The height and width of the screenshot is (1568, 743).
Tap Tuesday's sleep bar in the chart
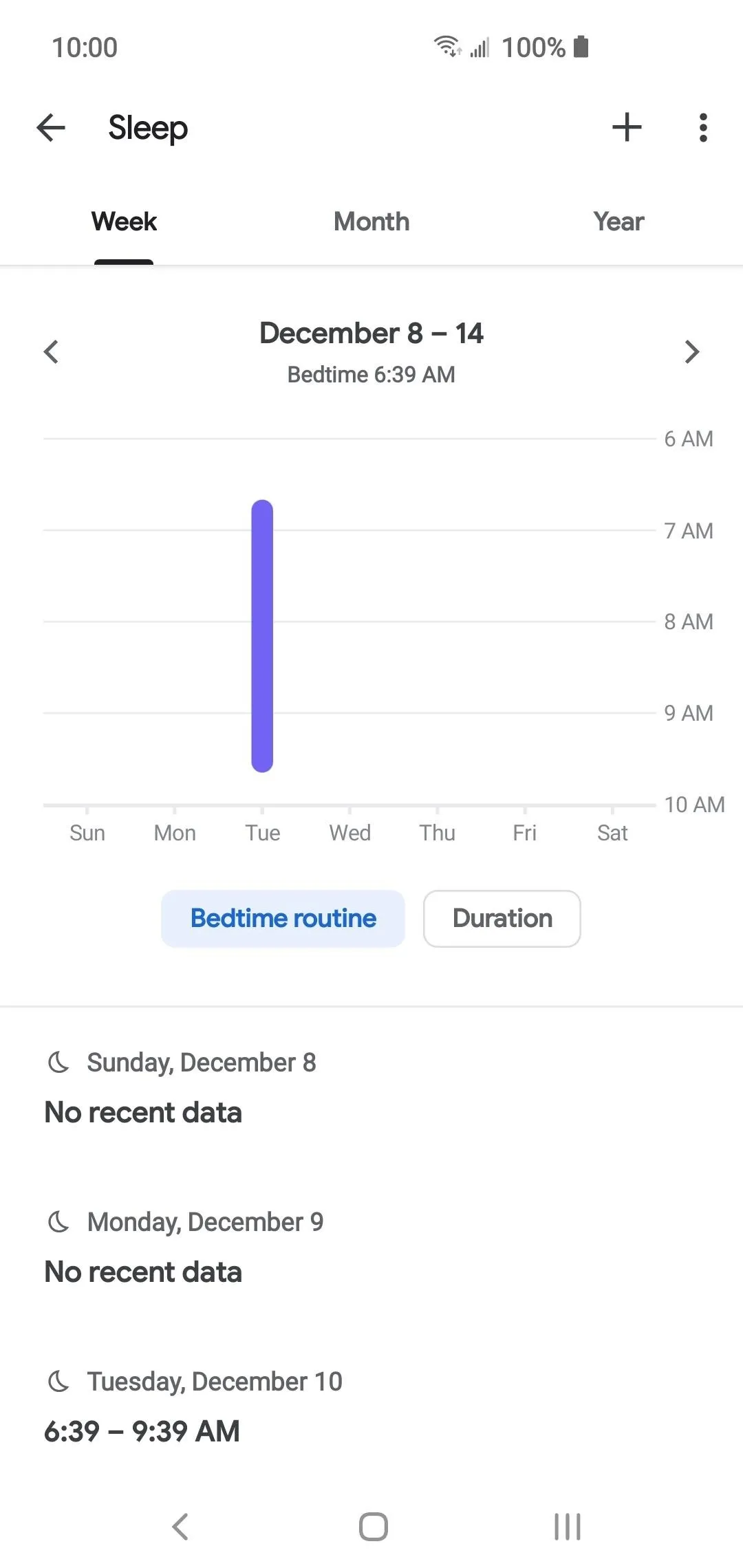point(262,636)
